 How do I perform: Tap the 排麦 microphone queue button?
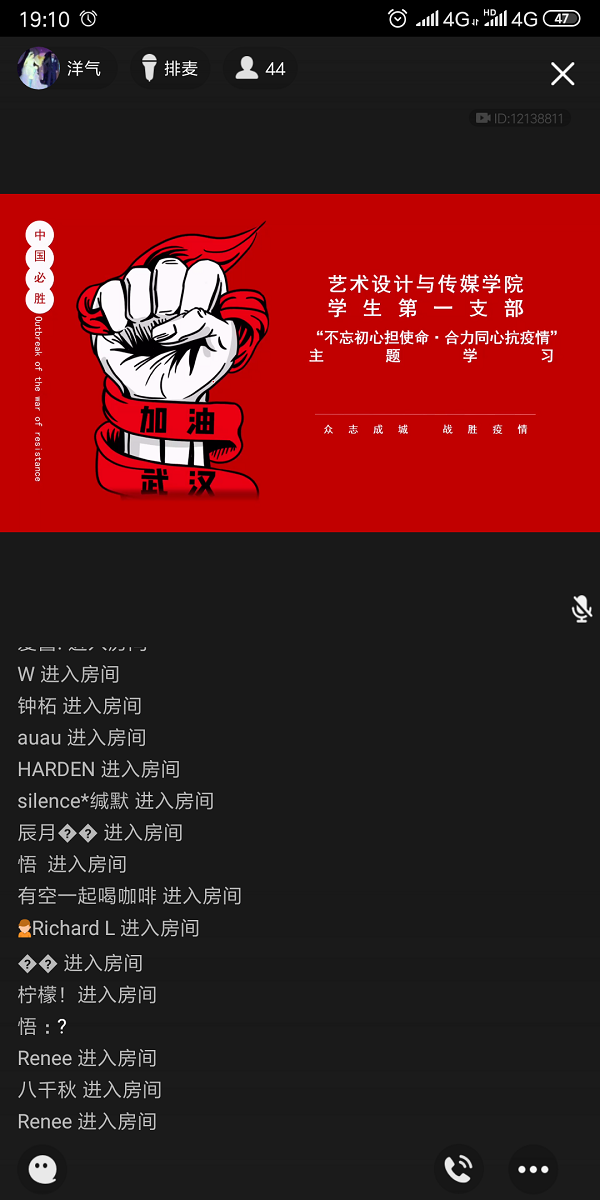170,69
